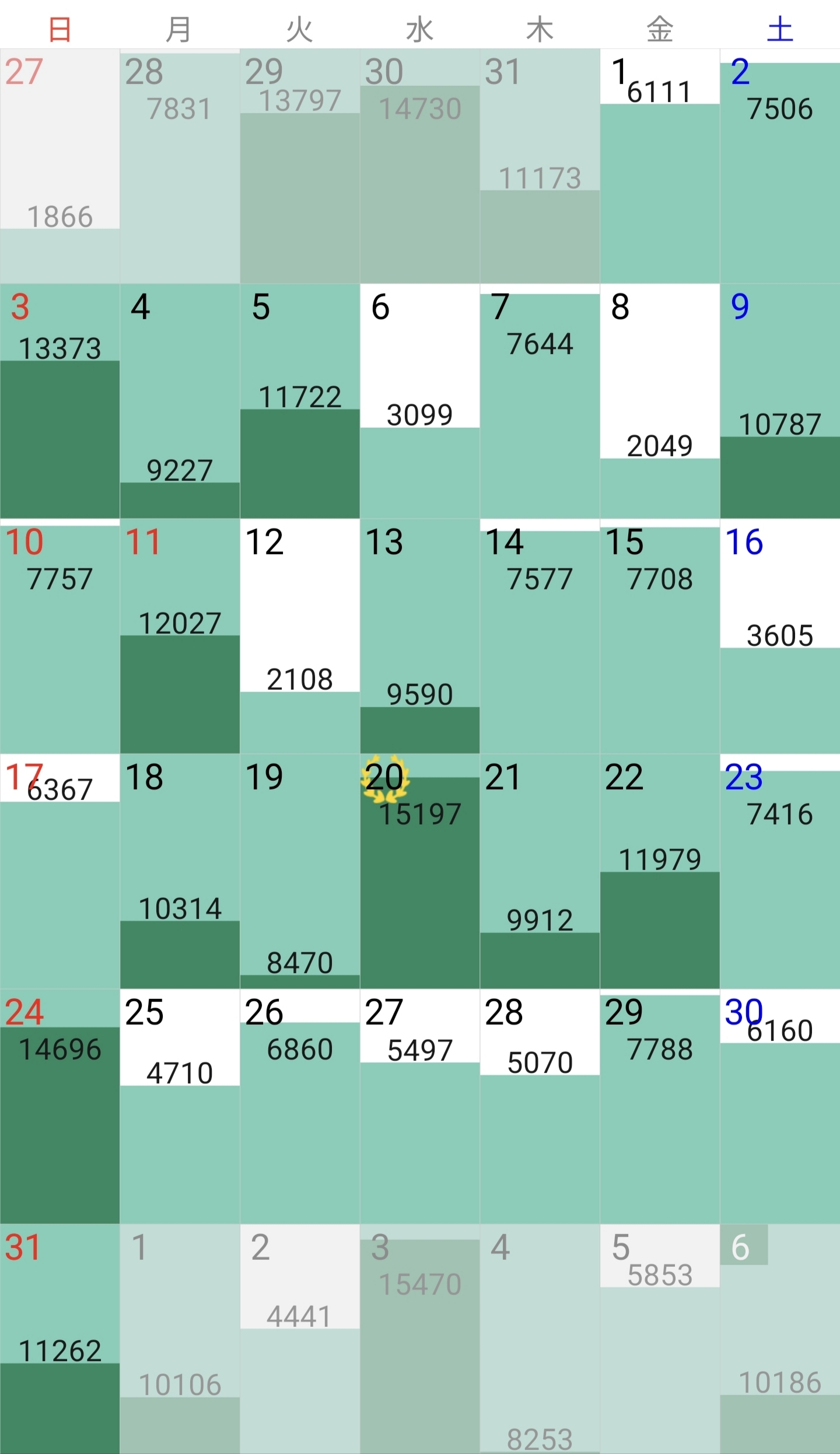View day 18 showing 10314 steps
Viewport: 840px width, 1454px height.
tap(180, 871)
